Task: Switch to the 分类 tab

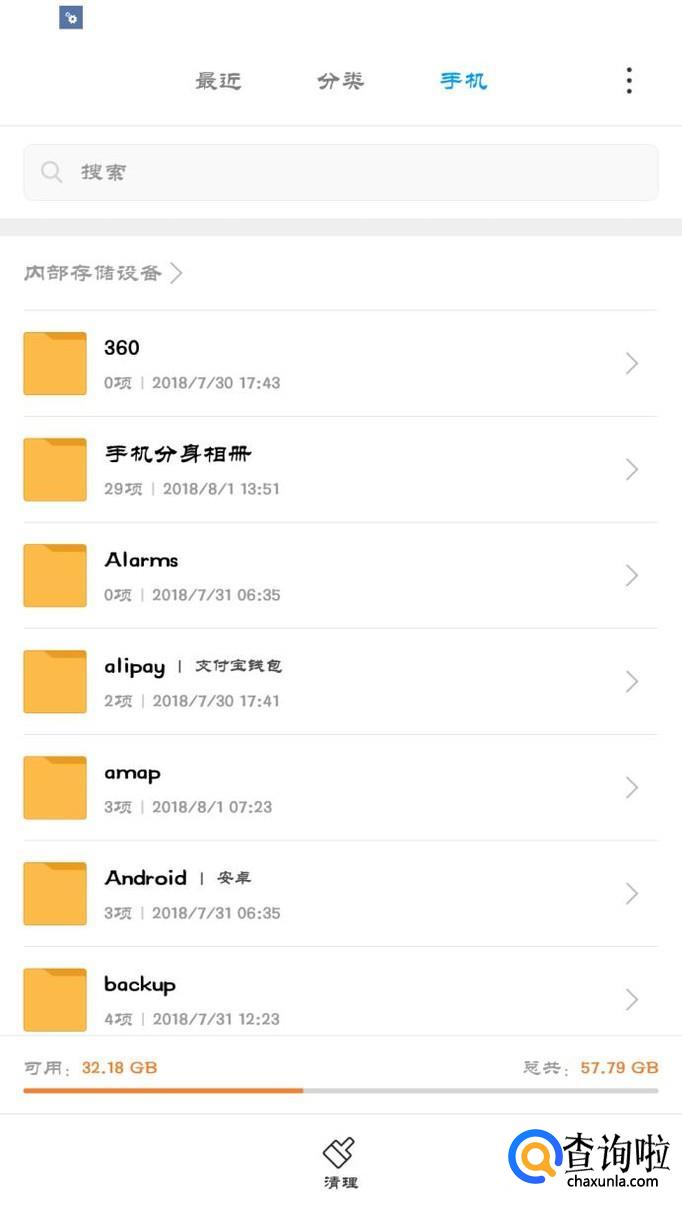Action: tap(340, 81)
